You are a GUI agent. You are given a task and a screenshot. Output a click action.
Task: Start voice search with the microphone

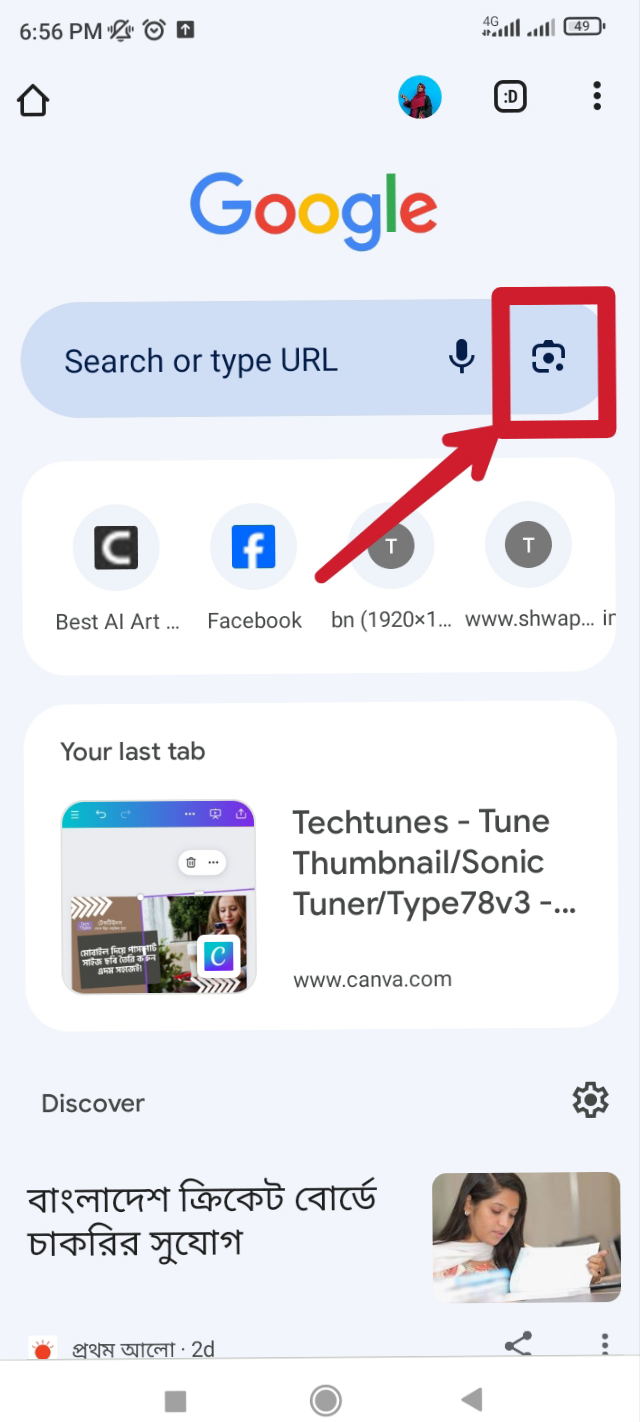tap(461, 357)
